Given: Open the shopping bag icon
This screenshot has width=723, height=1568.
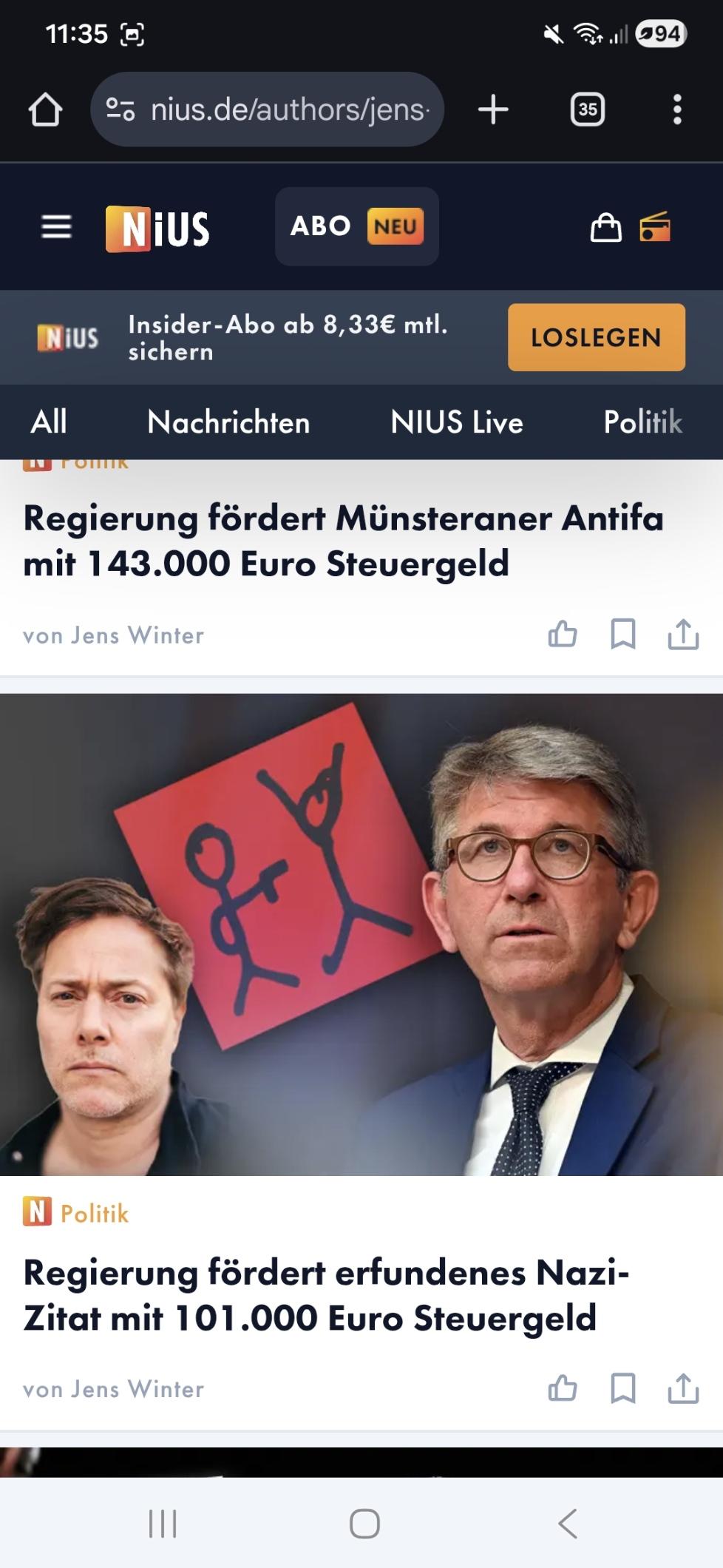Looking at the screenshot, I should 605,227.
